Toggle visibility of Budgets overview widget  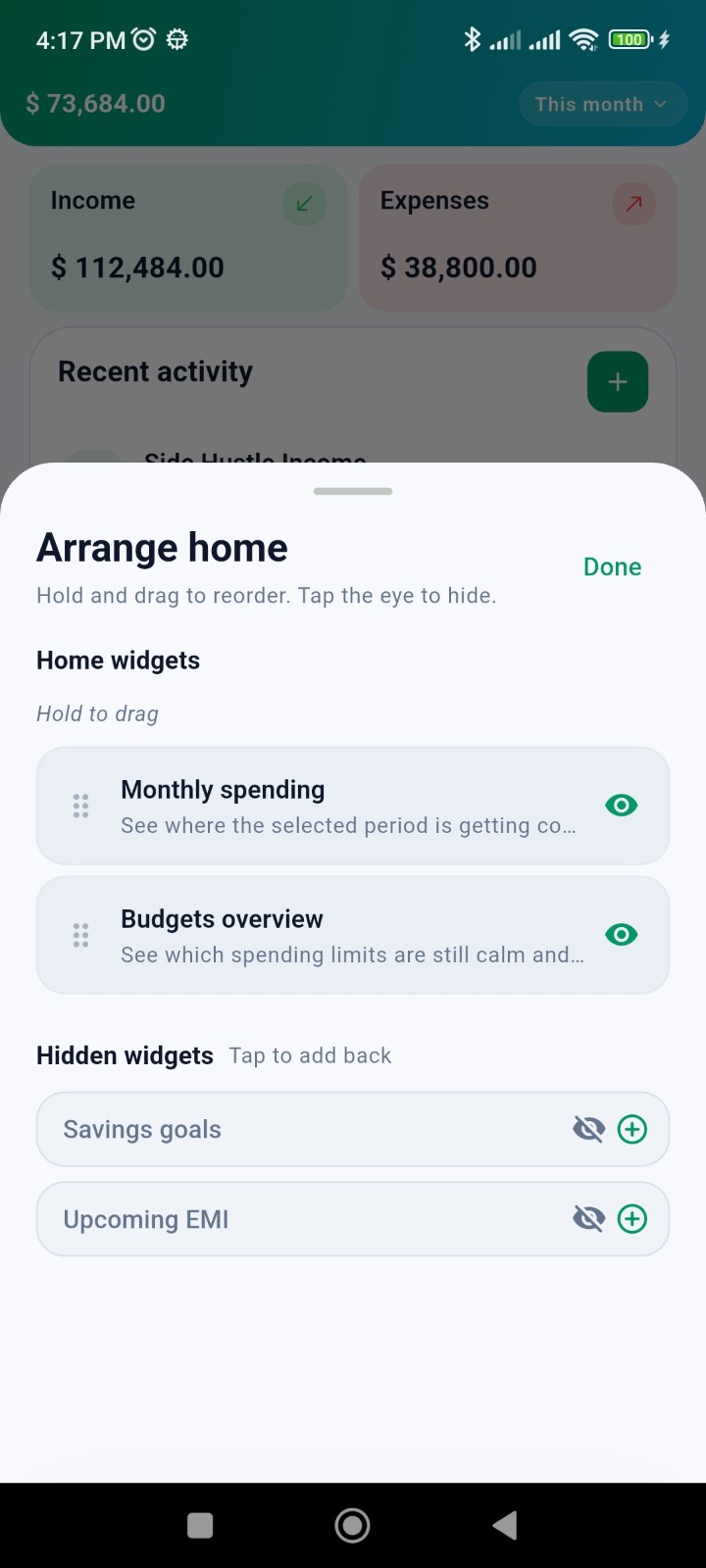(621, 934)
